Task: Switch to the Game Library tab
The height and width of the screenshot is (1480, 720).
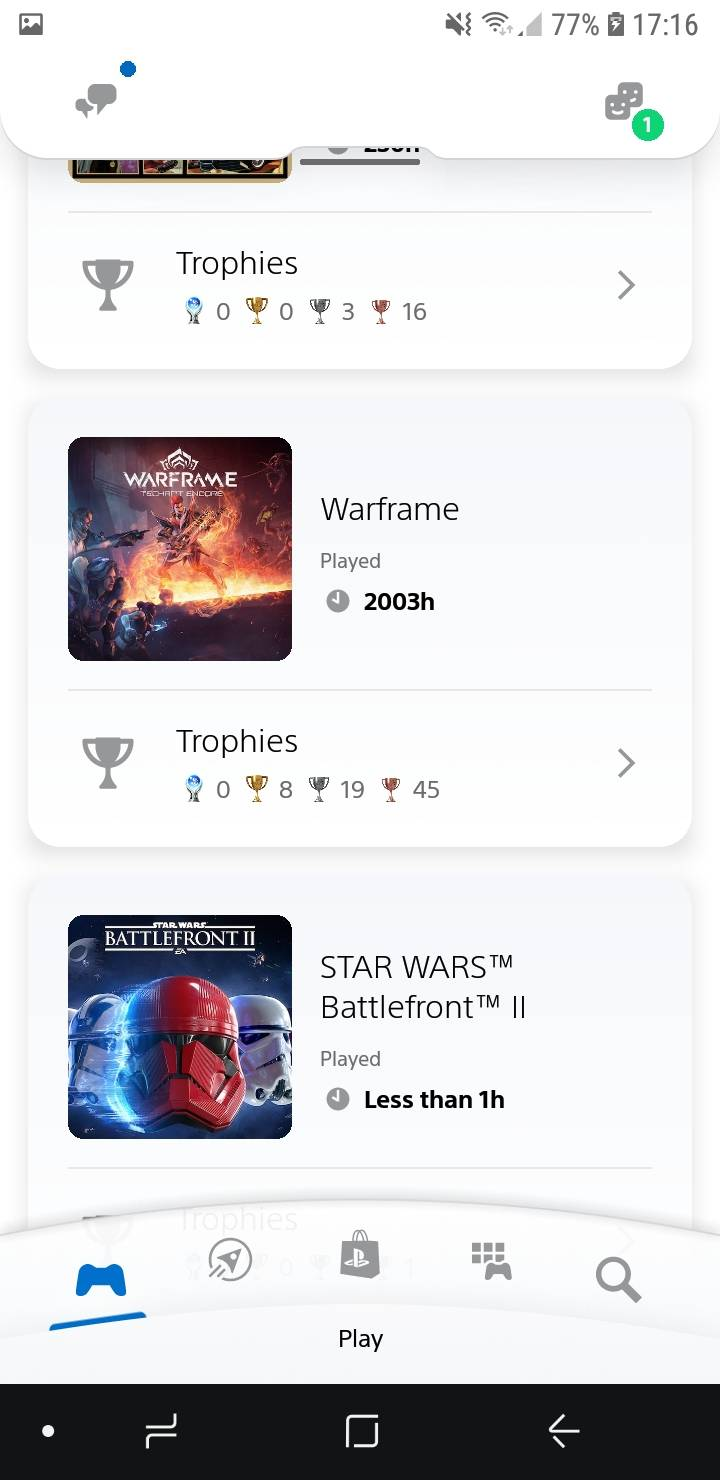Action: [491, 1260]
